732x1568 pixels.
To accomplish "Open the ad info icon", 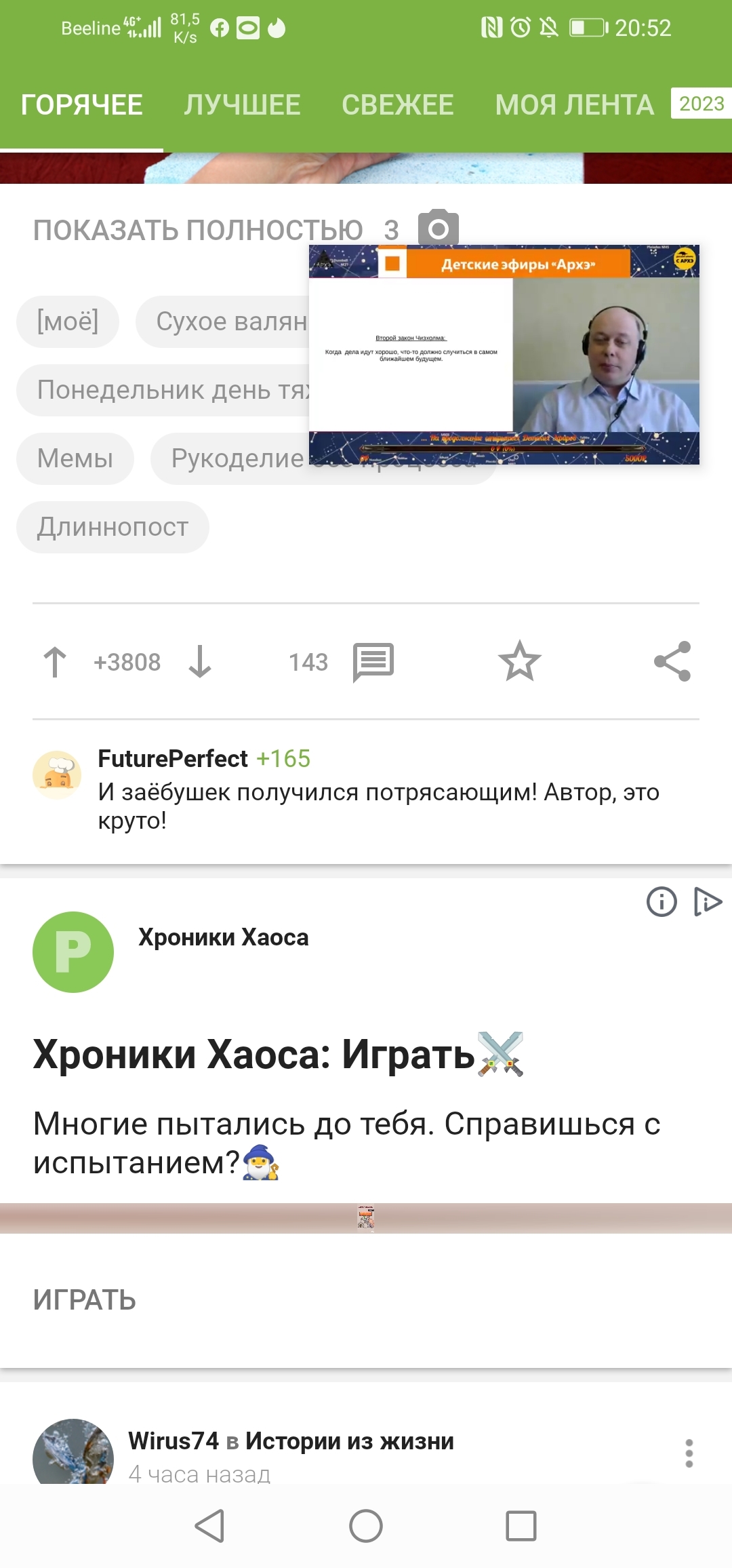I will 662,902.
